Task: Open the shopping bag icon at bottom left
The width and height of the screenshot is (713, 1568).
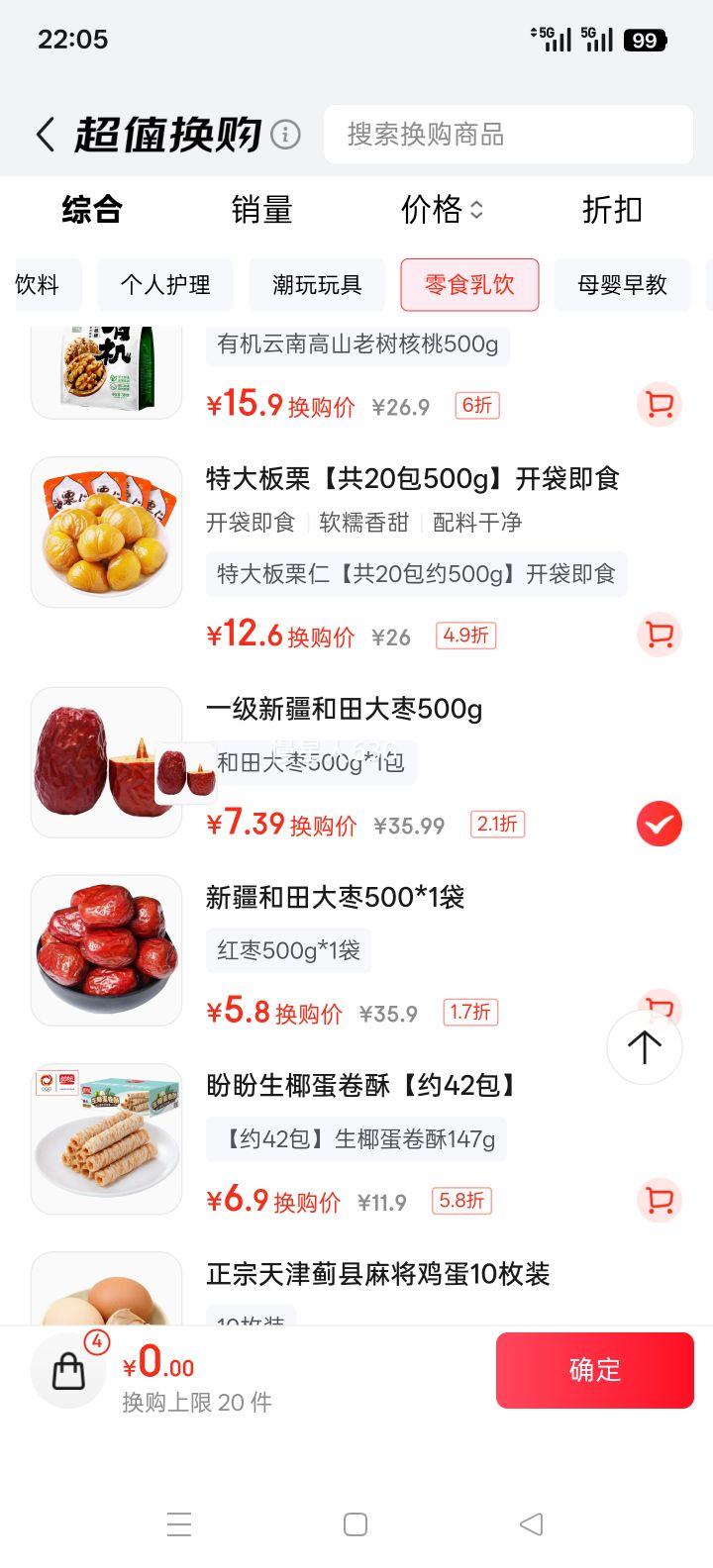Action: [67, 1370]
